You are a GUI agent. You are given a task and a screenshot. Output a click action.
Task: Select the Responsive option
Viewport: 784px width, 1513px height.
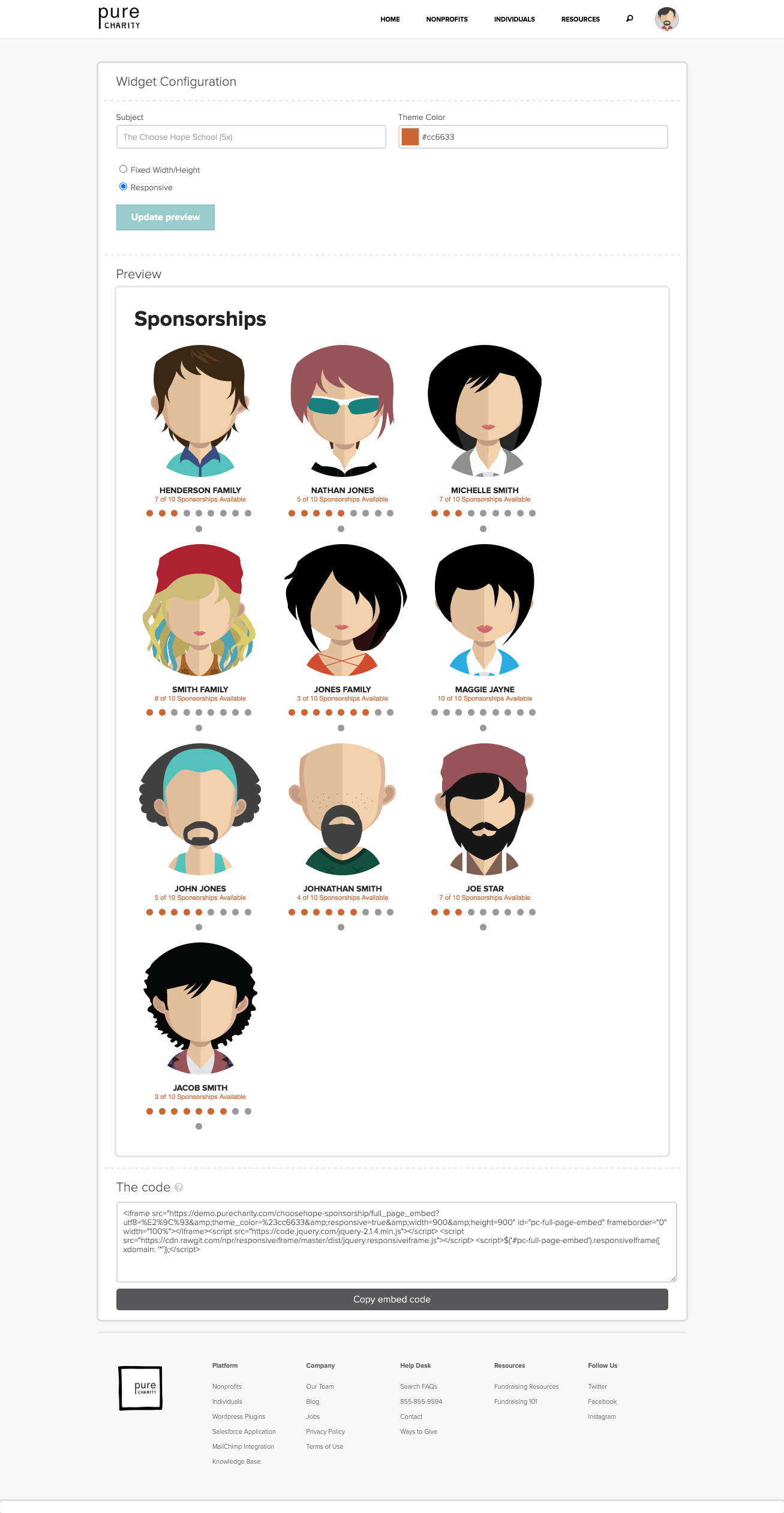pyautogui.click(x=123, y=187)
